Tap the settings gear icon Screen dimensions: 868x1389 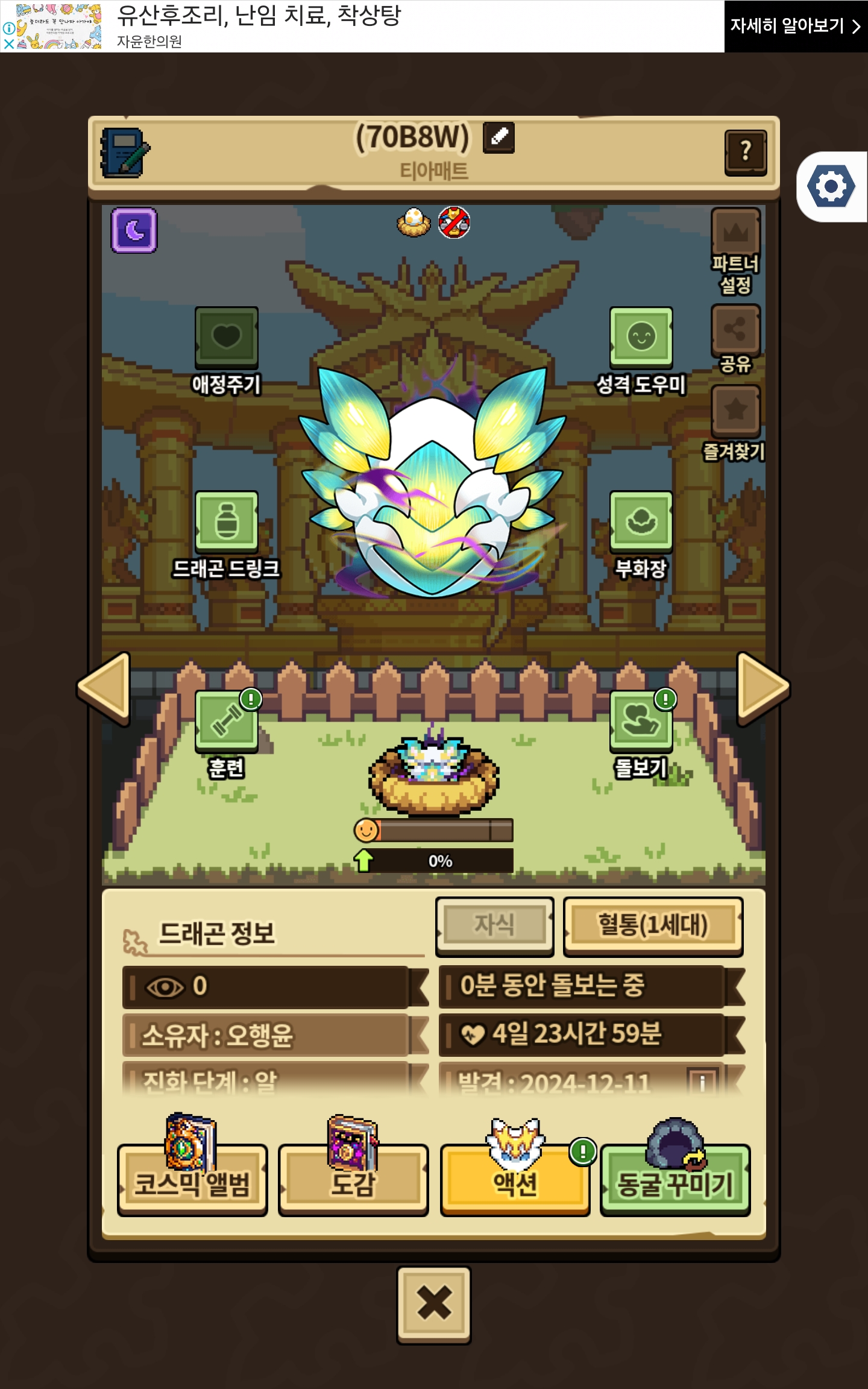point(831,186)
